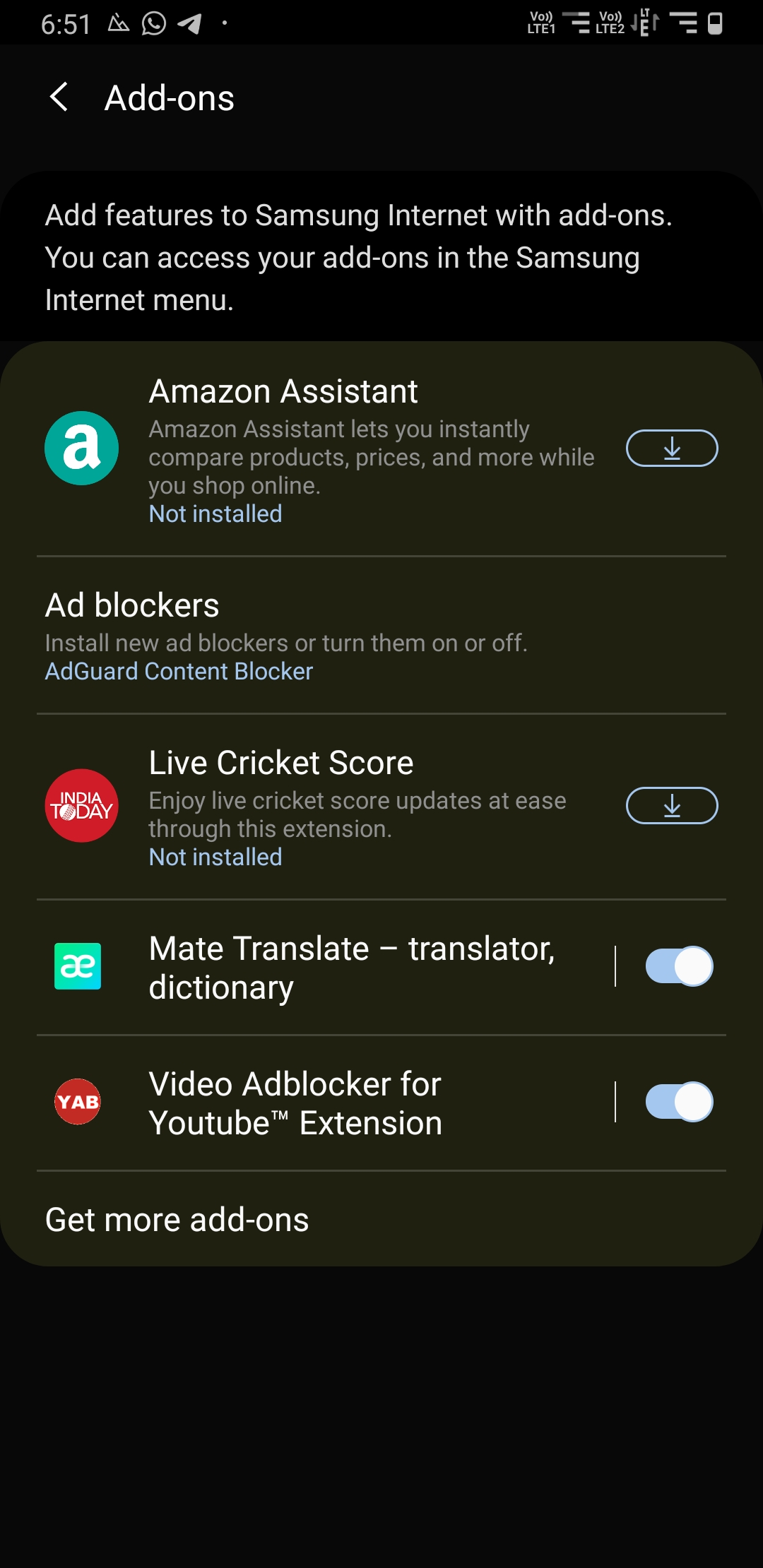Download the Amazon Assistant add-on
The height and width of the screenshot is (1568, 763).
point(672,449)
